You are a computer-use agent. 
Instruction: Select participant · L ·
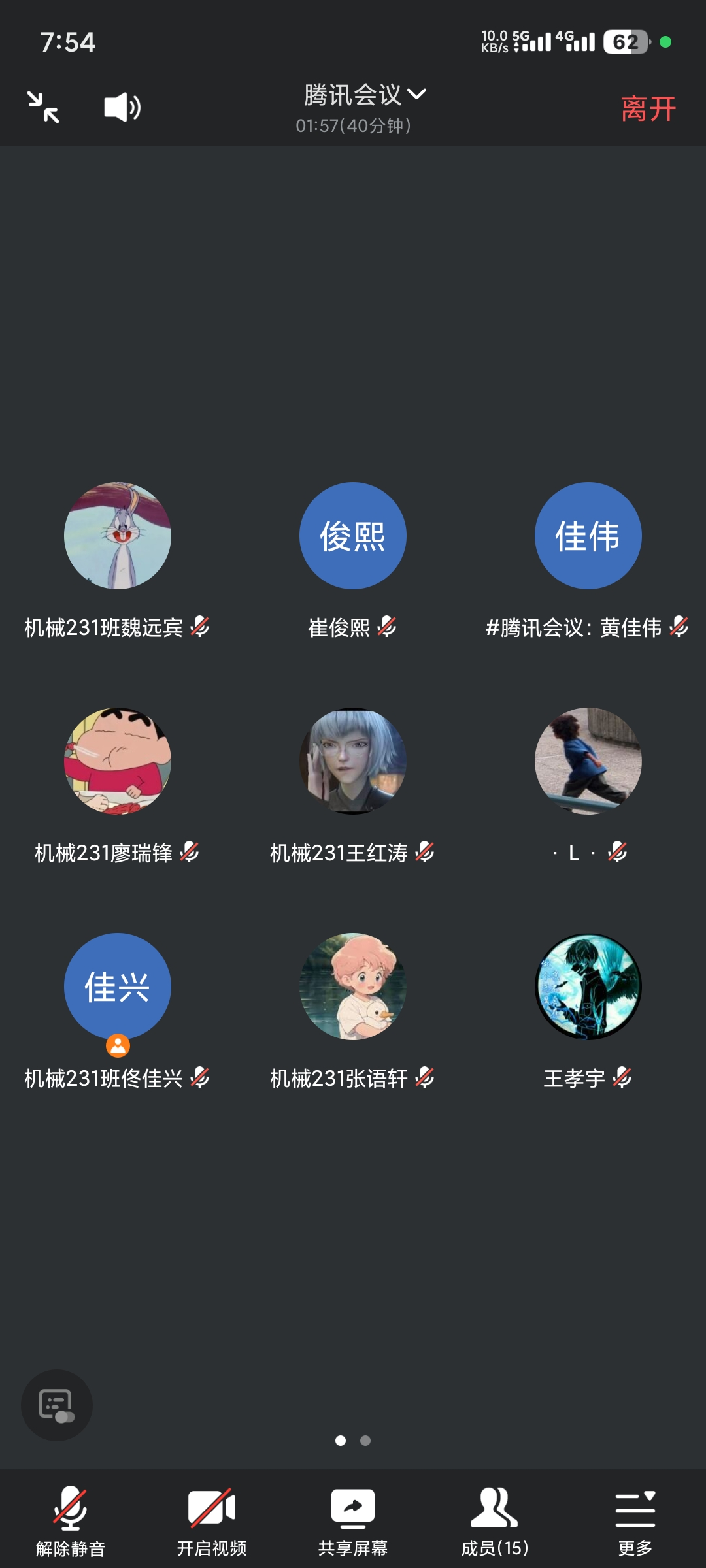pyautogui.click(x=588, y=761)
